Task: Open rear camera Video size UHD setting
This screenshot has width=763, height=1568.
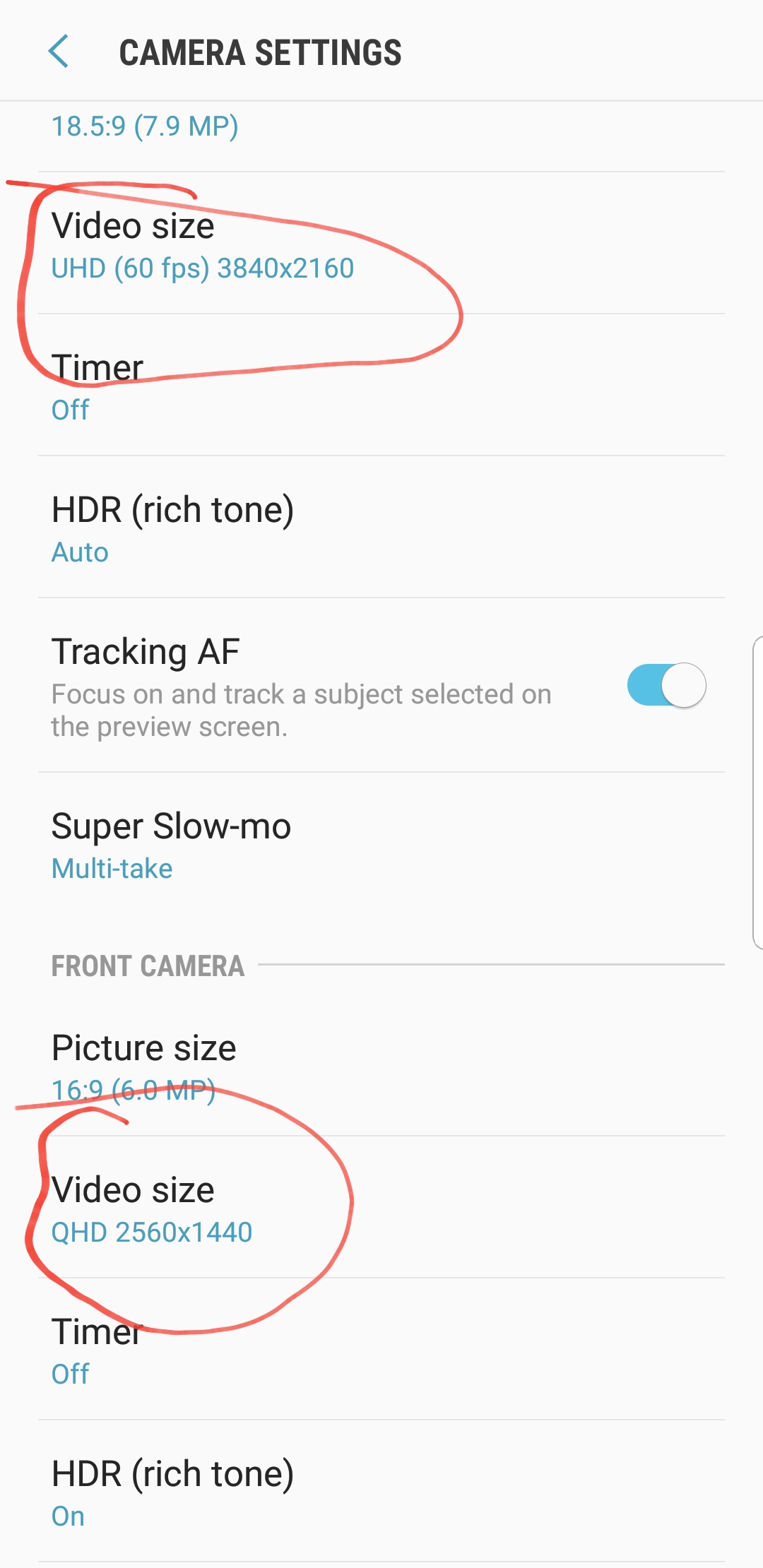Action: click(x=381, y=244)
